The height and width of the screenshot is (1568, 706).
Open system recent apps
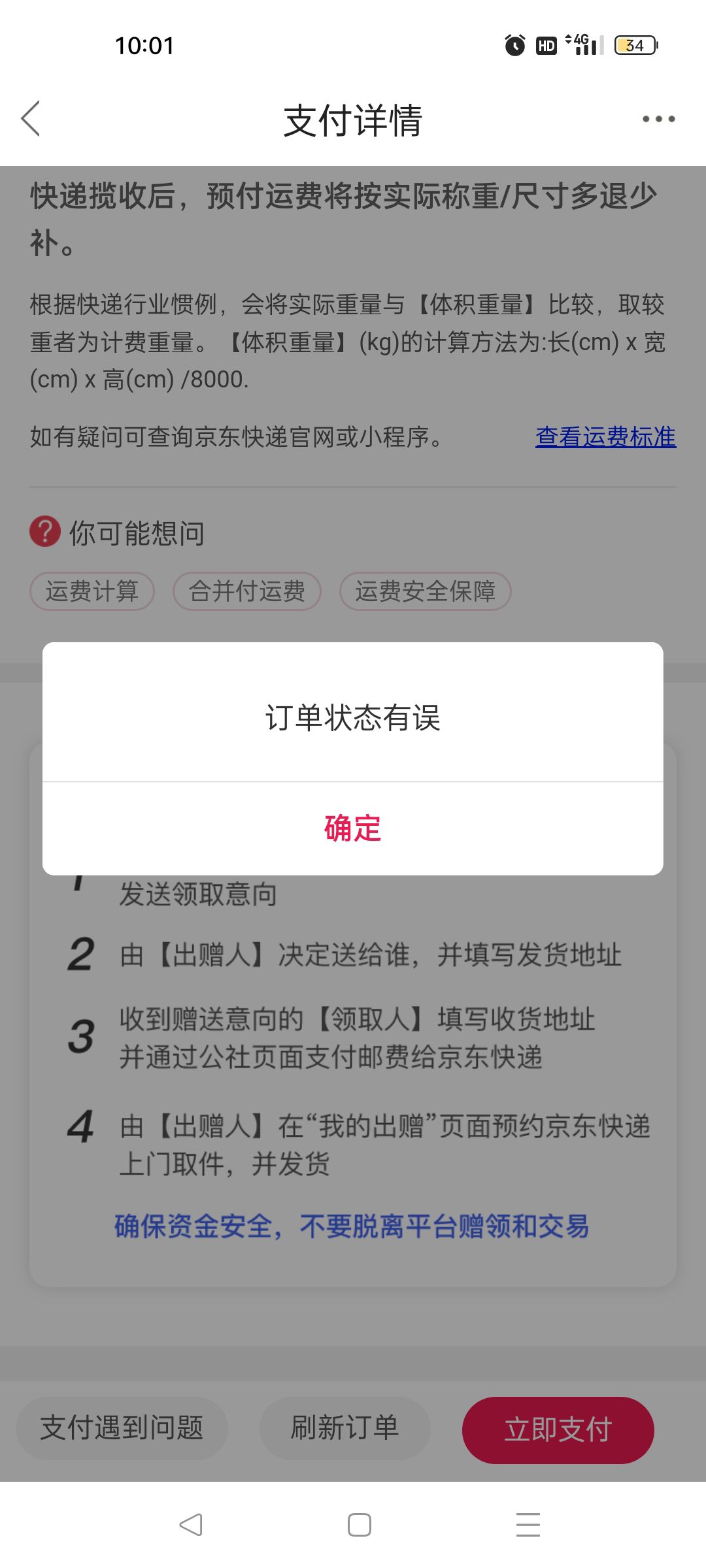tap(528, 1525)
